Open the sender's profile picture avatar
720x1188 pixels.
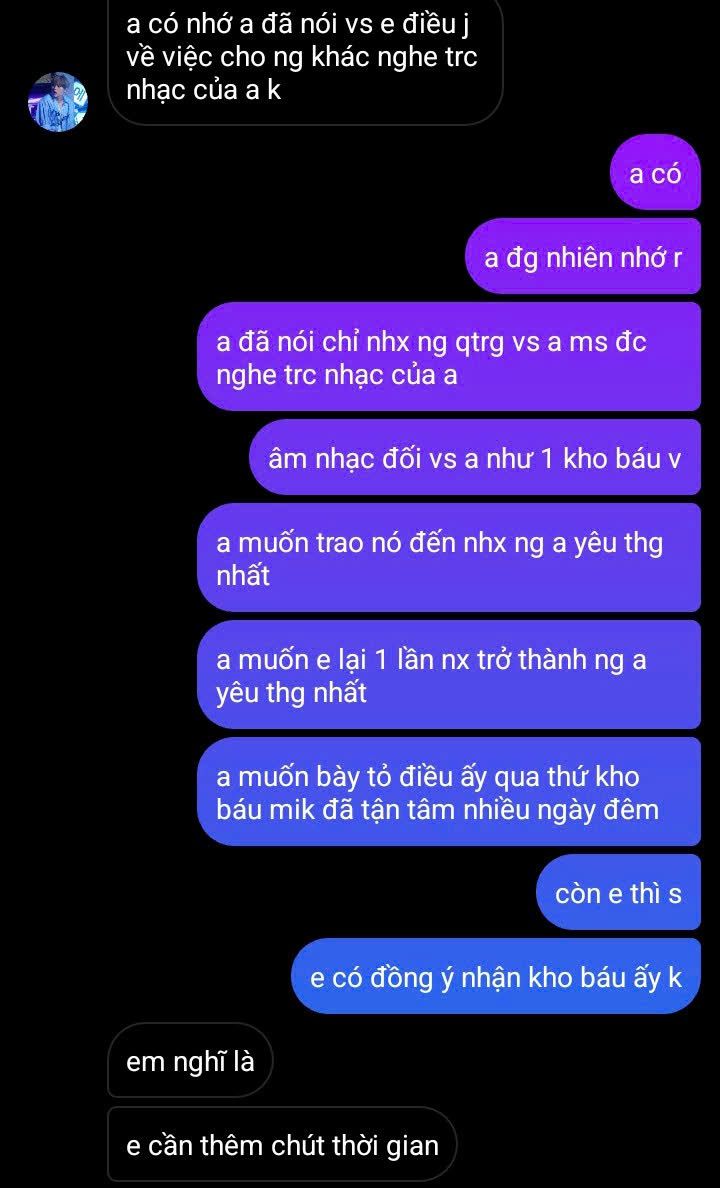[58, 102]
